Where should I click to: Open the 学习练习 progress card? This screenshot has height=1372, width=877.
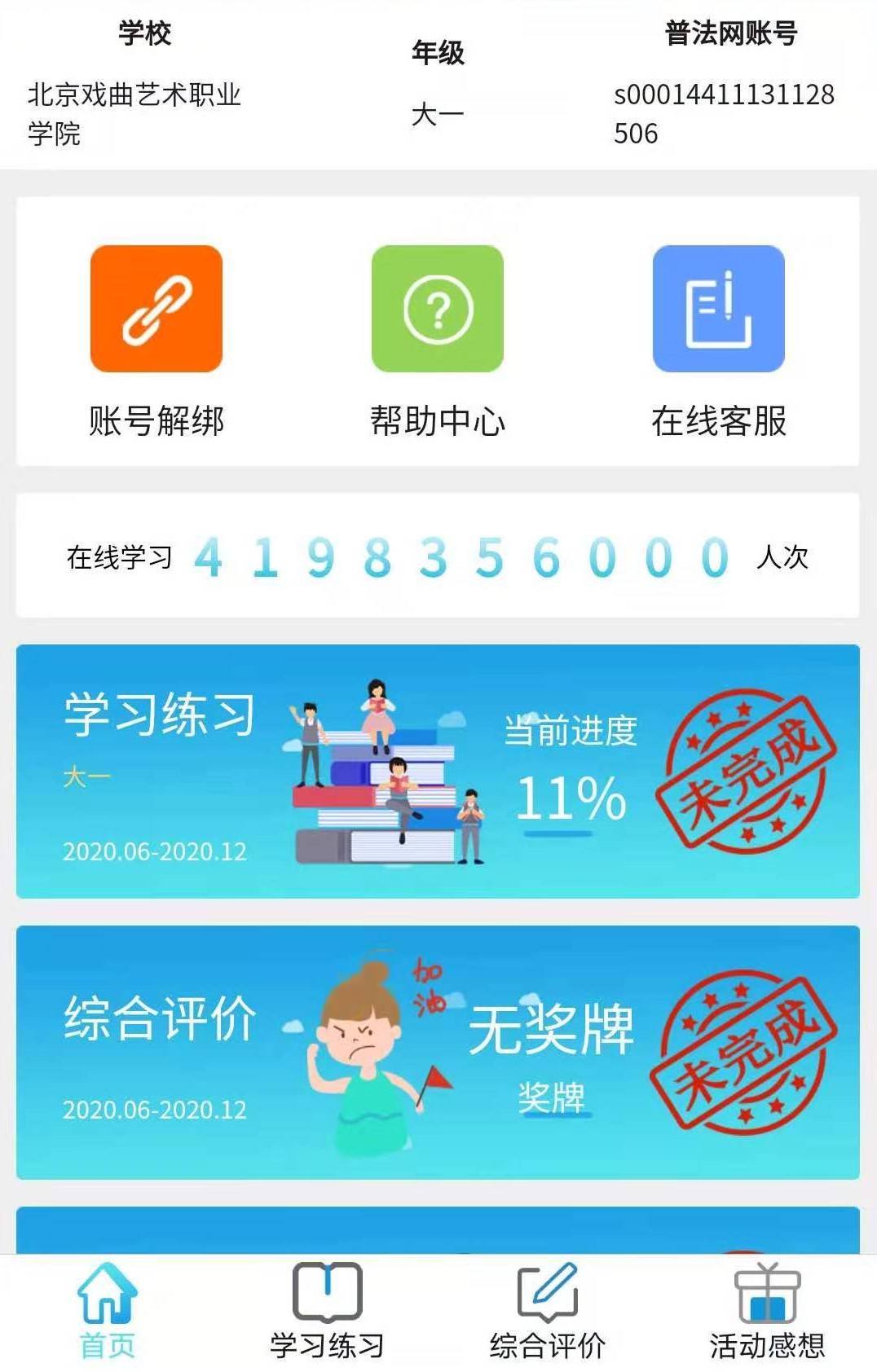point(438,771)
